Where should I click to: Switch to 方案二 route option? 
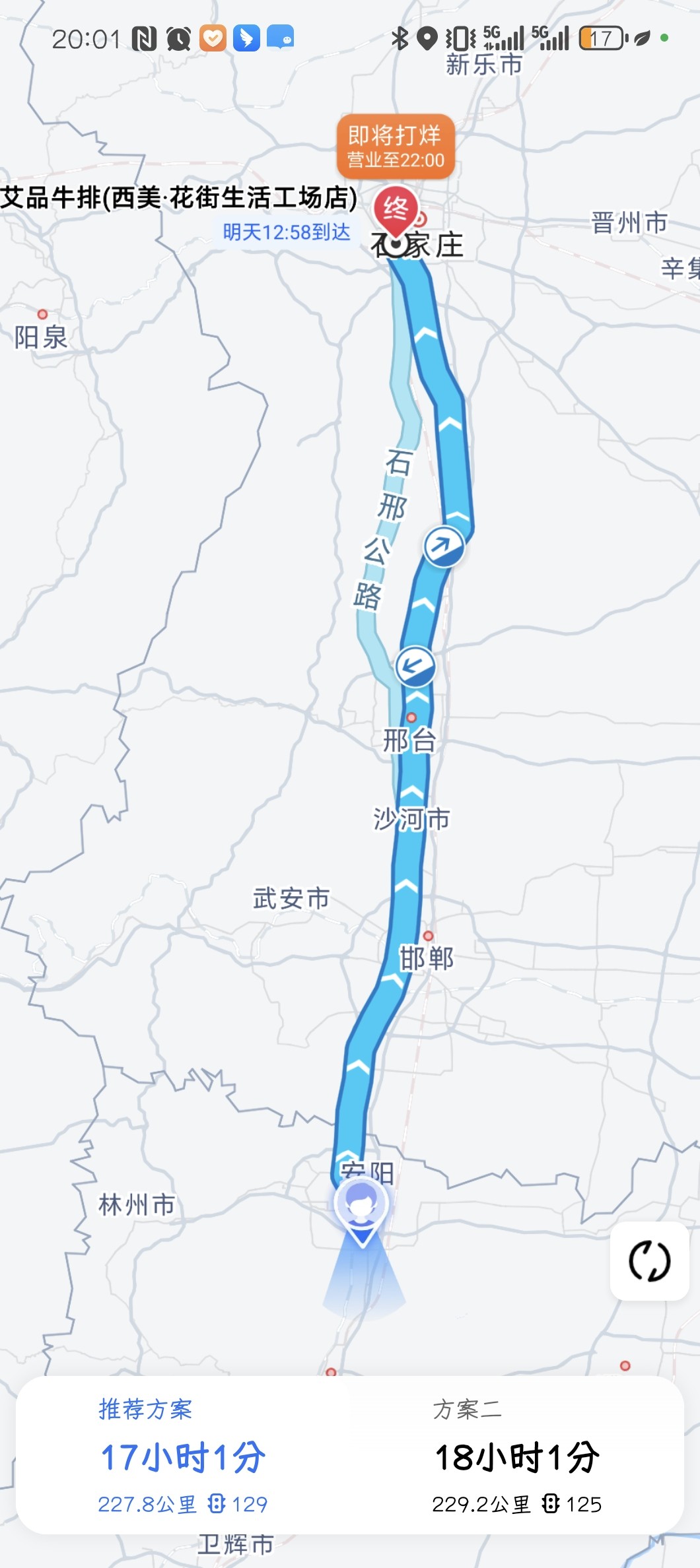point(516,1456)
